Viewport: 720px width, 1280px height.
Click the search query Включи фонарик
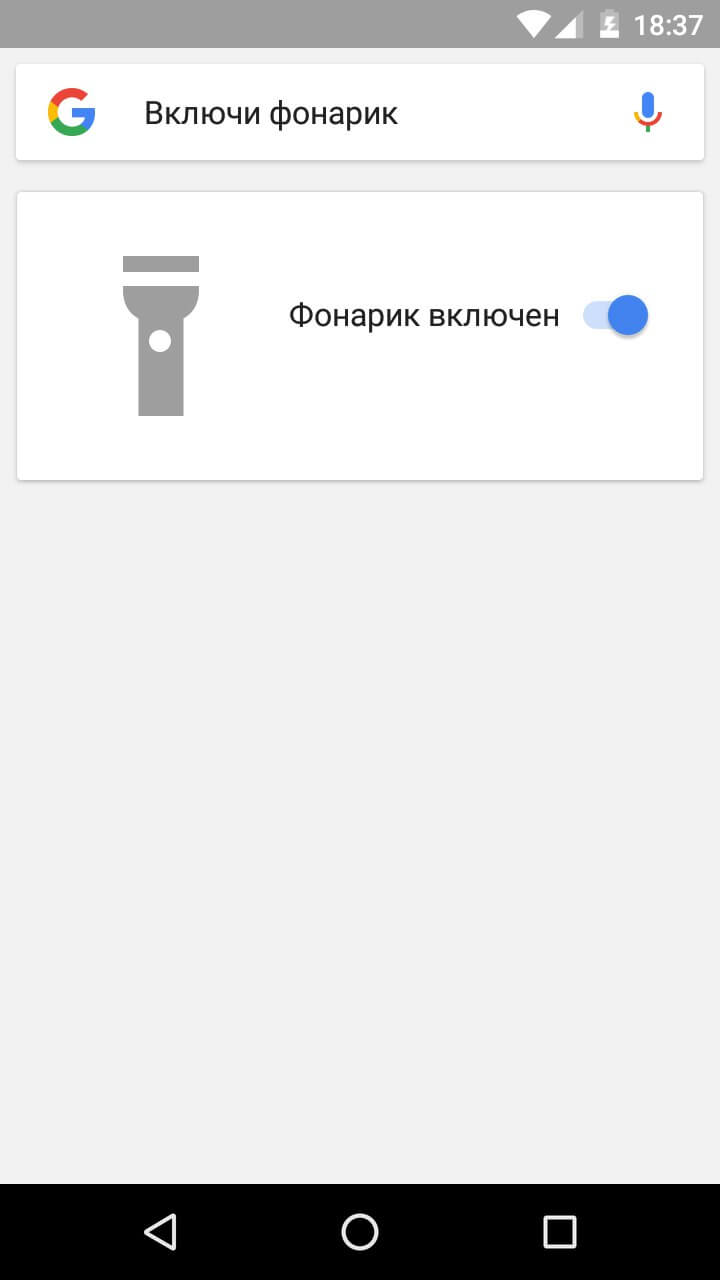271,111
